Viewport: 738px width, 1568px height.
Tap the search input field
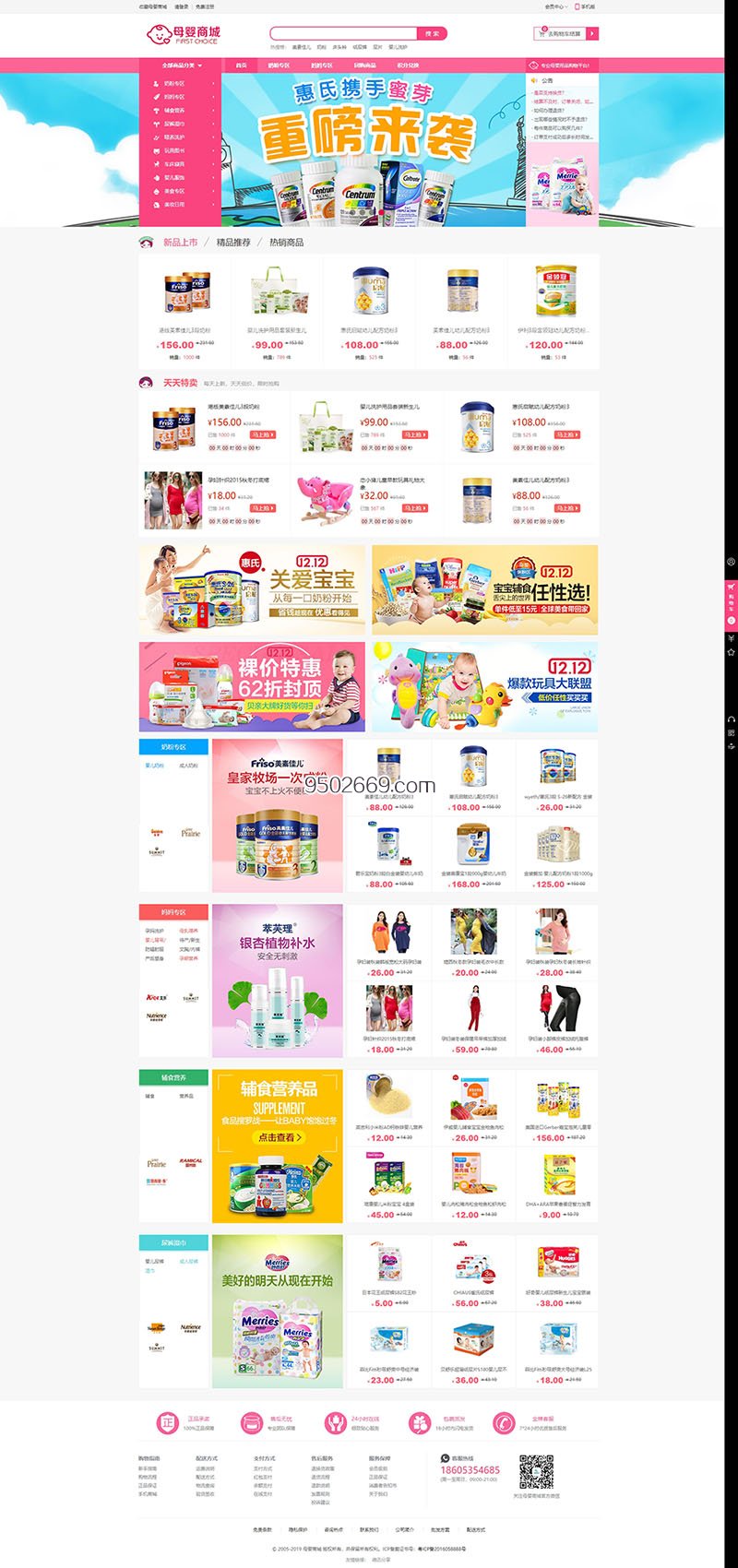(x=343, y=33)
